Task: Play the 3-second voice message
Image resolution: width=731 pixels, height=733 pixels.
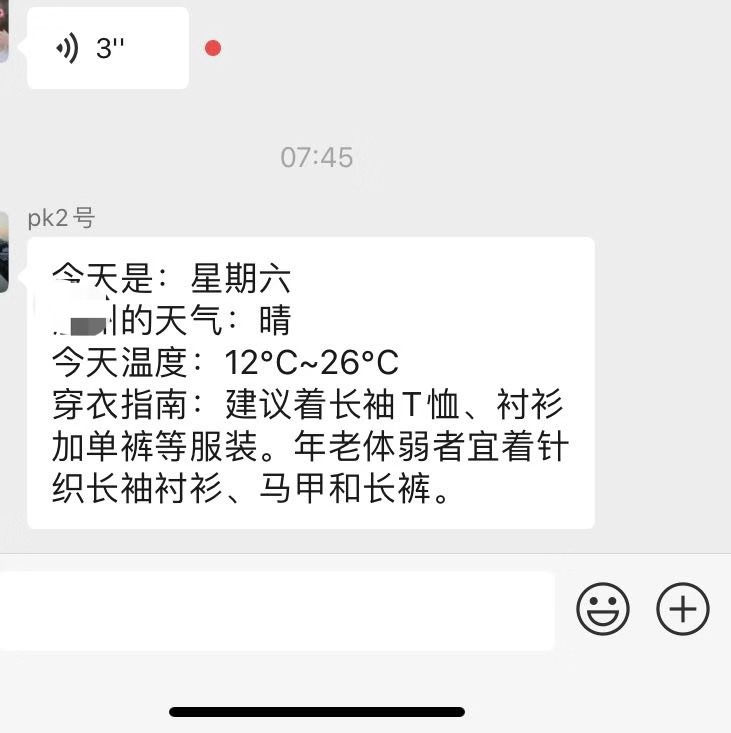Action: (107, 48)
